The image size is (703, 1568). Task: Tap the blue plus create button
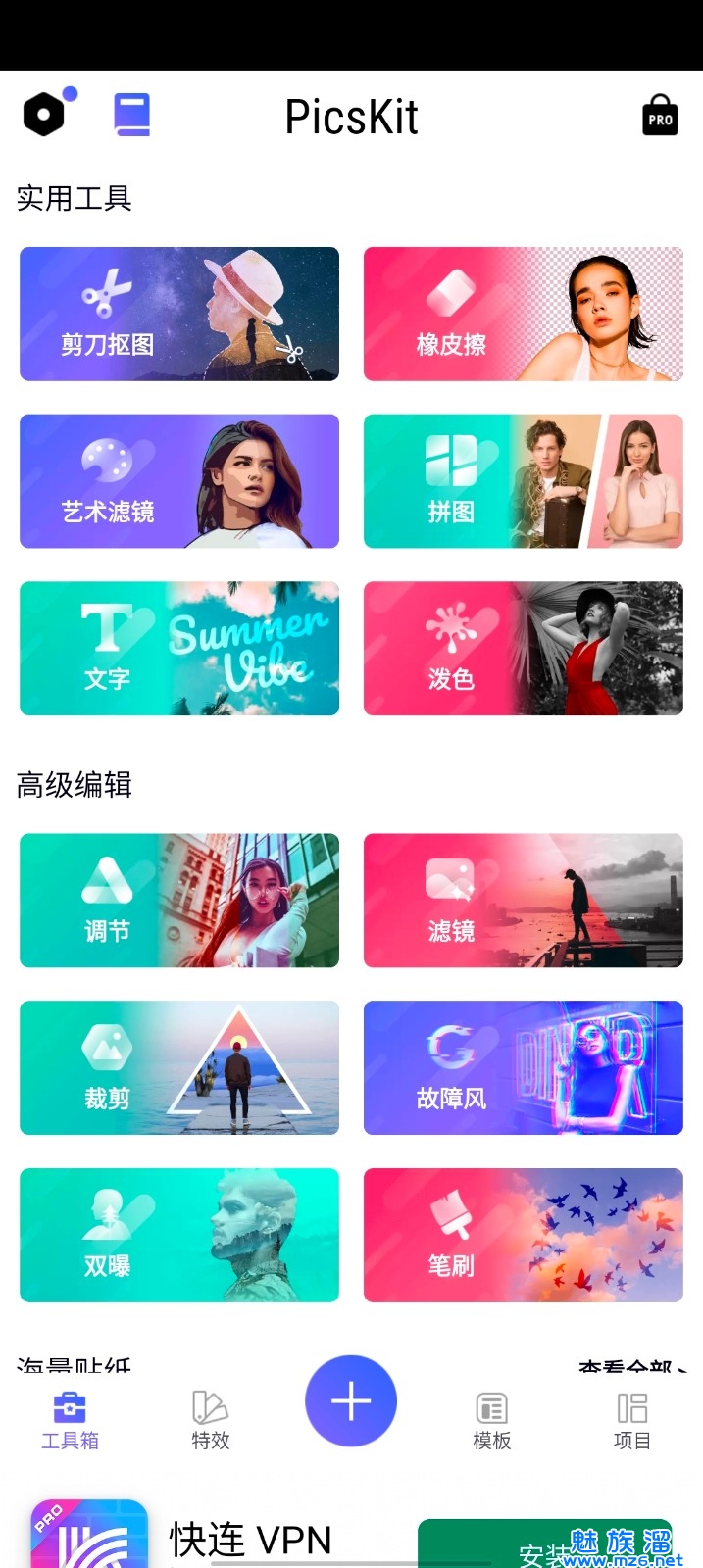click(351, 1401)
